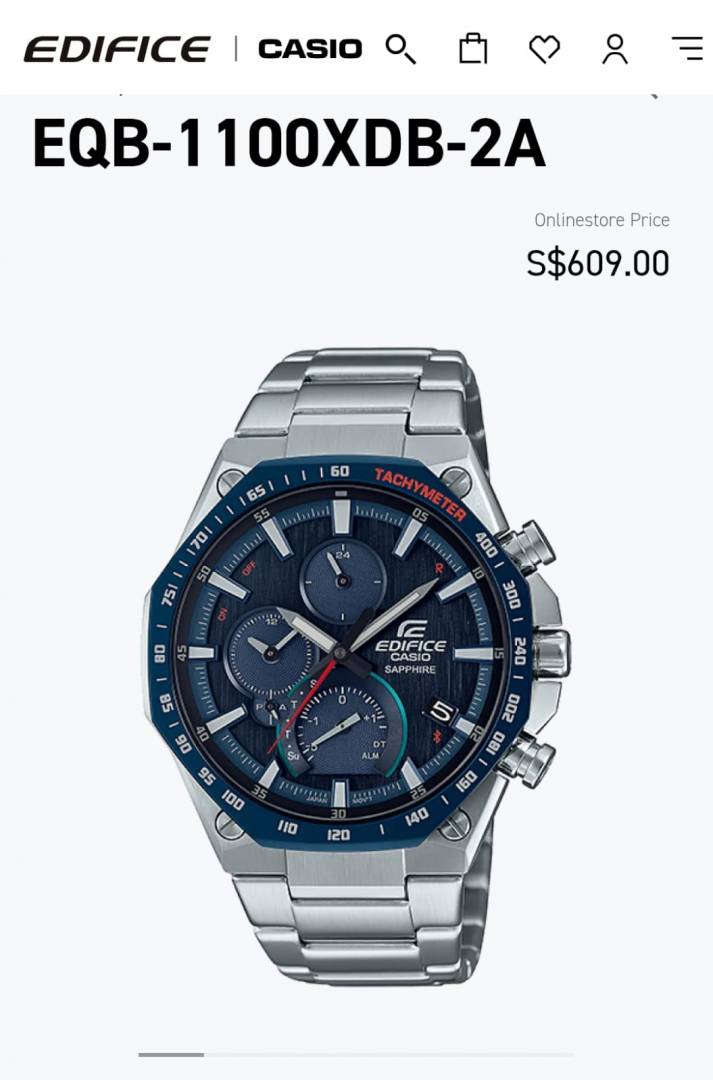The image size is (713, 1080).
Task: Open the account profile icon
Action: [615, 48]
